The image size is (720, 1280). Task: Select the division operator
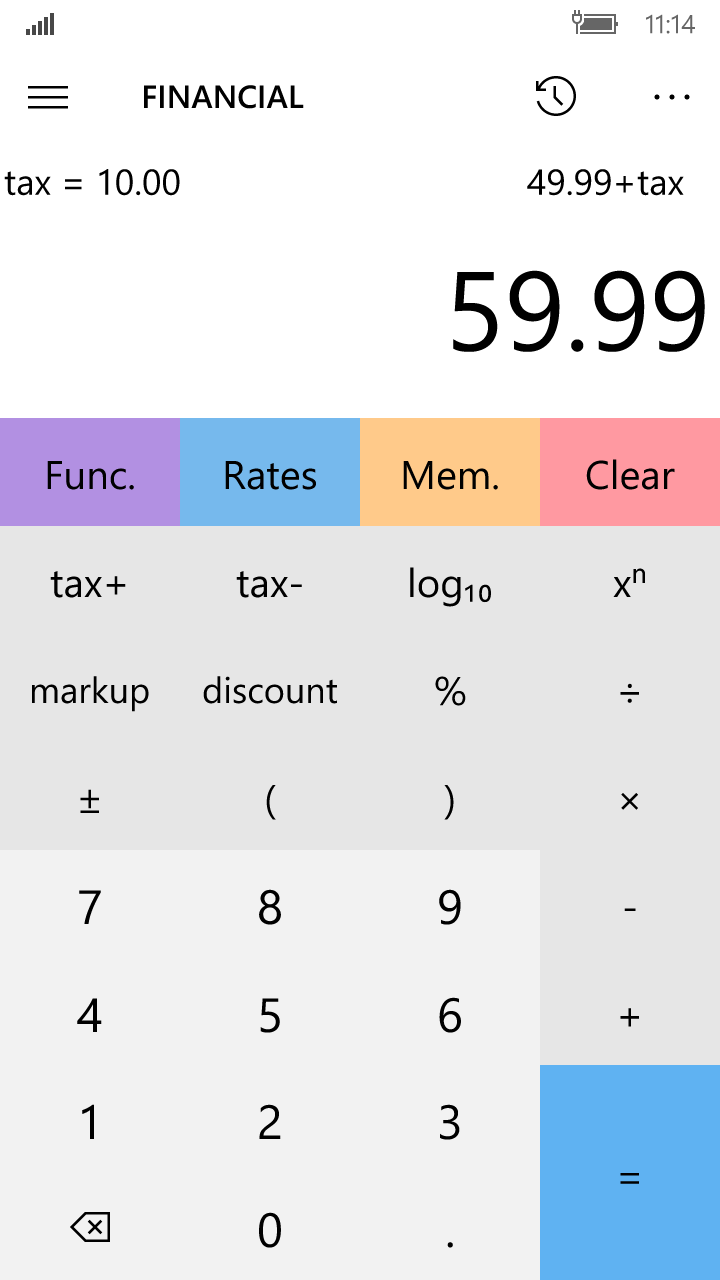629,690
